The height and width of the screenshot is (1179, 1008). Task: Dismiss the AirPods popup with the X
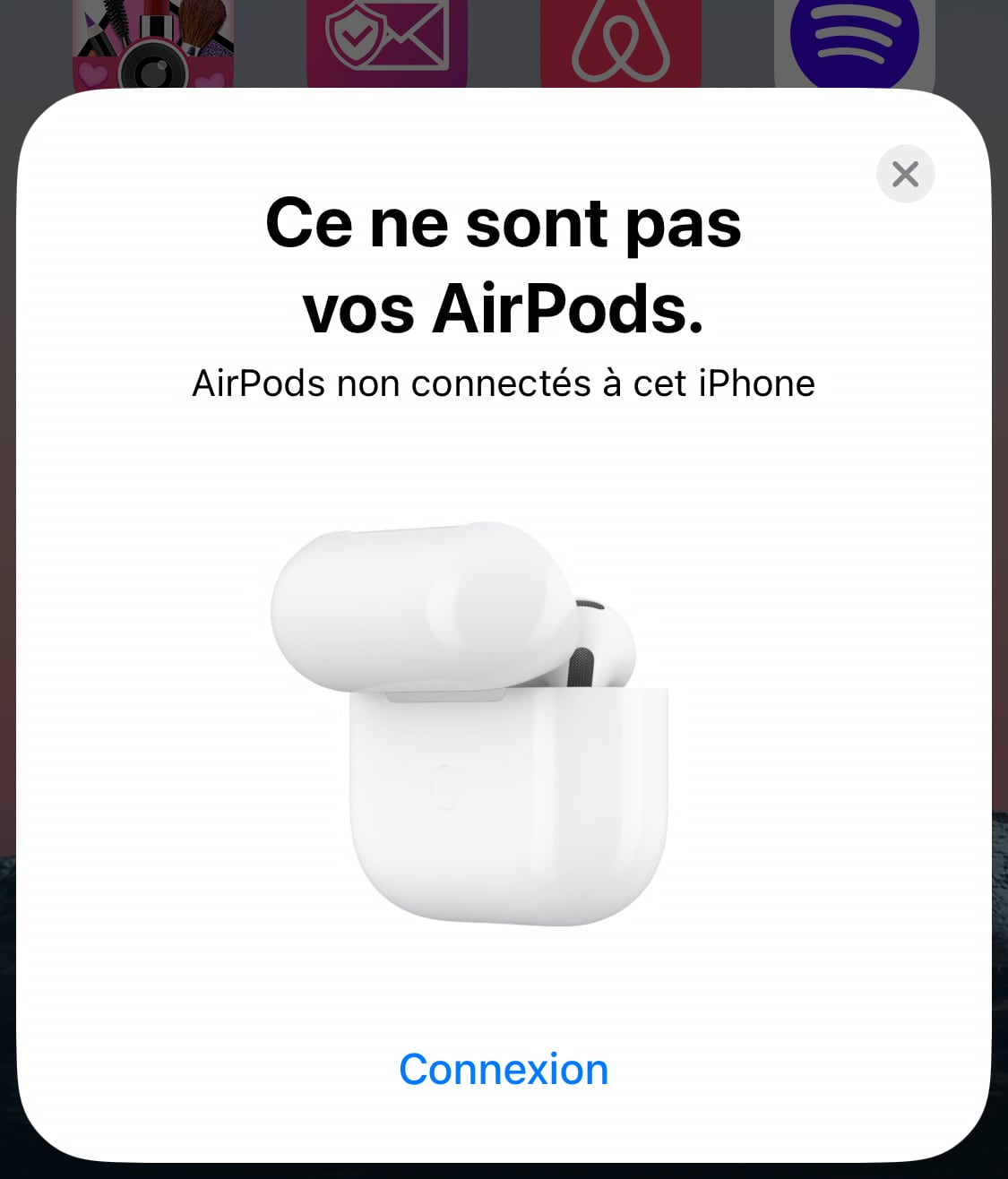[x=905, y=174]
